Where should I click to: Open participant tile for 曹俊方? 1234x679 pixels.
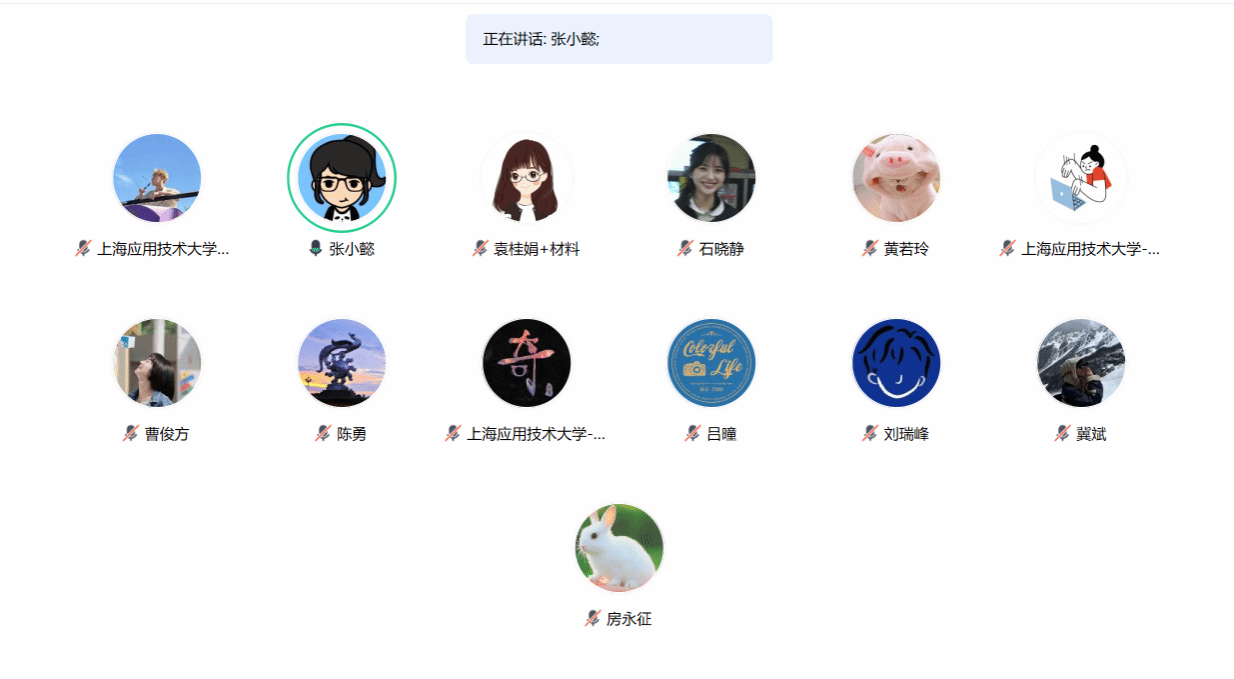coord(157,363)
